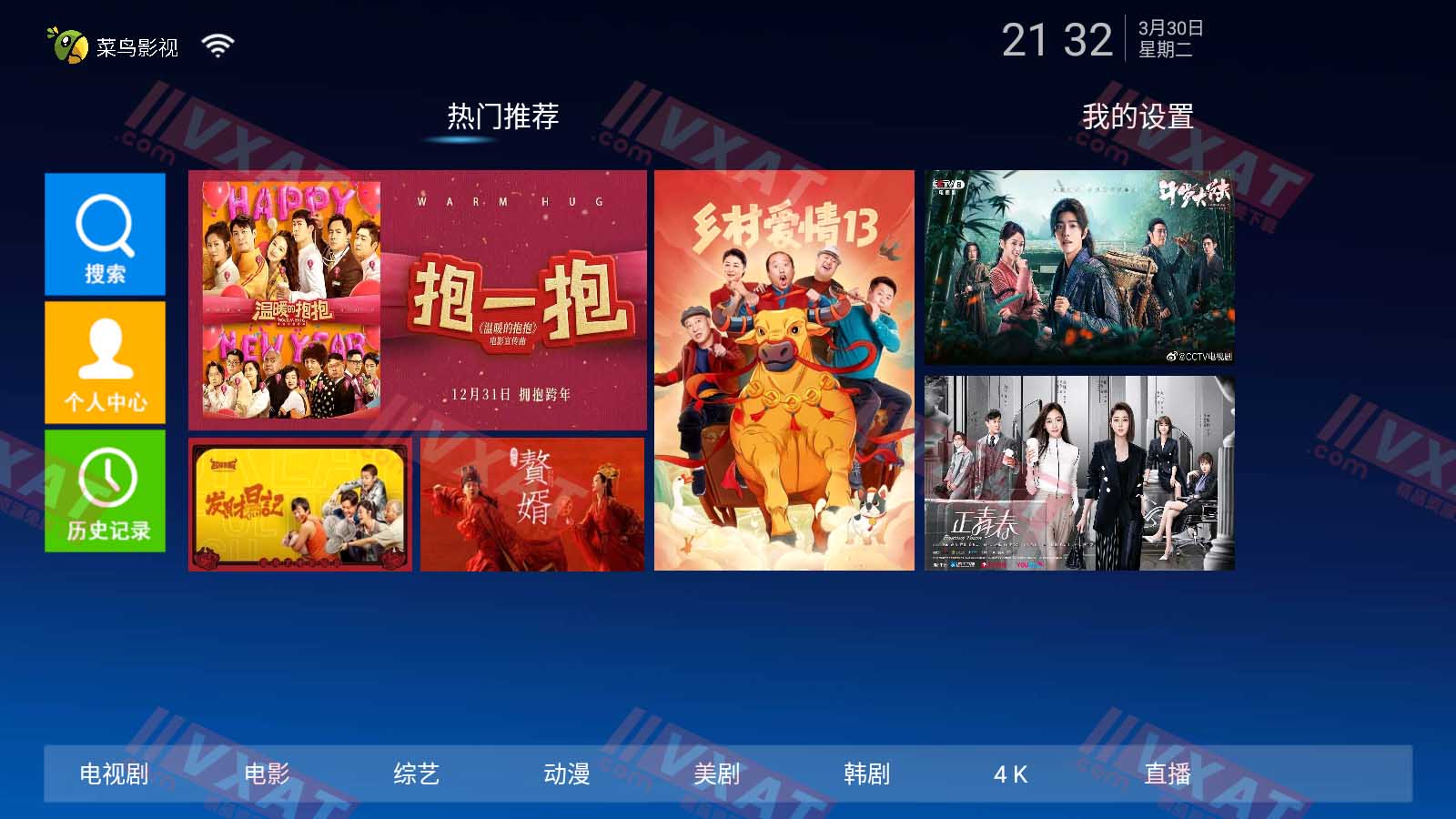This screenshot has width=1456, height=819.
Task: Open 个人中心 personal center
Action: pyautogui.click(x=105, y=362)
